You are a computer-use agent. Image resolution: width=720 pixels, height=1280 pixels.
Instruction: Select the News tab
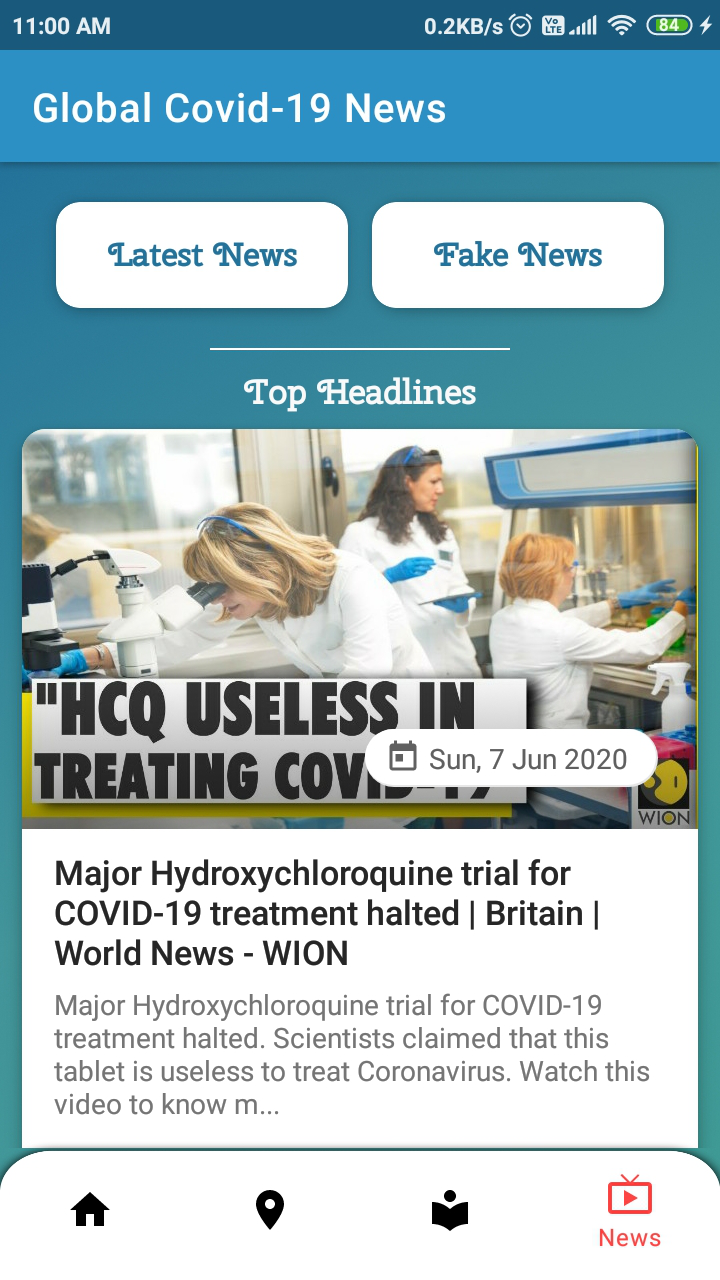point(630,1212)
